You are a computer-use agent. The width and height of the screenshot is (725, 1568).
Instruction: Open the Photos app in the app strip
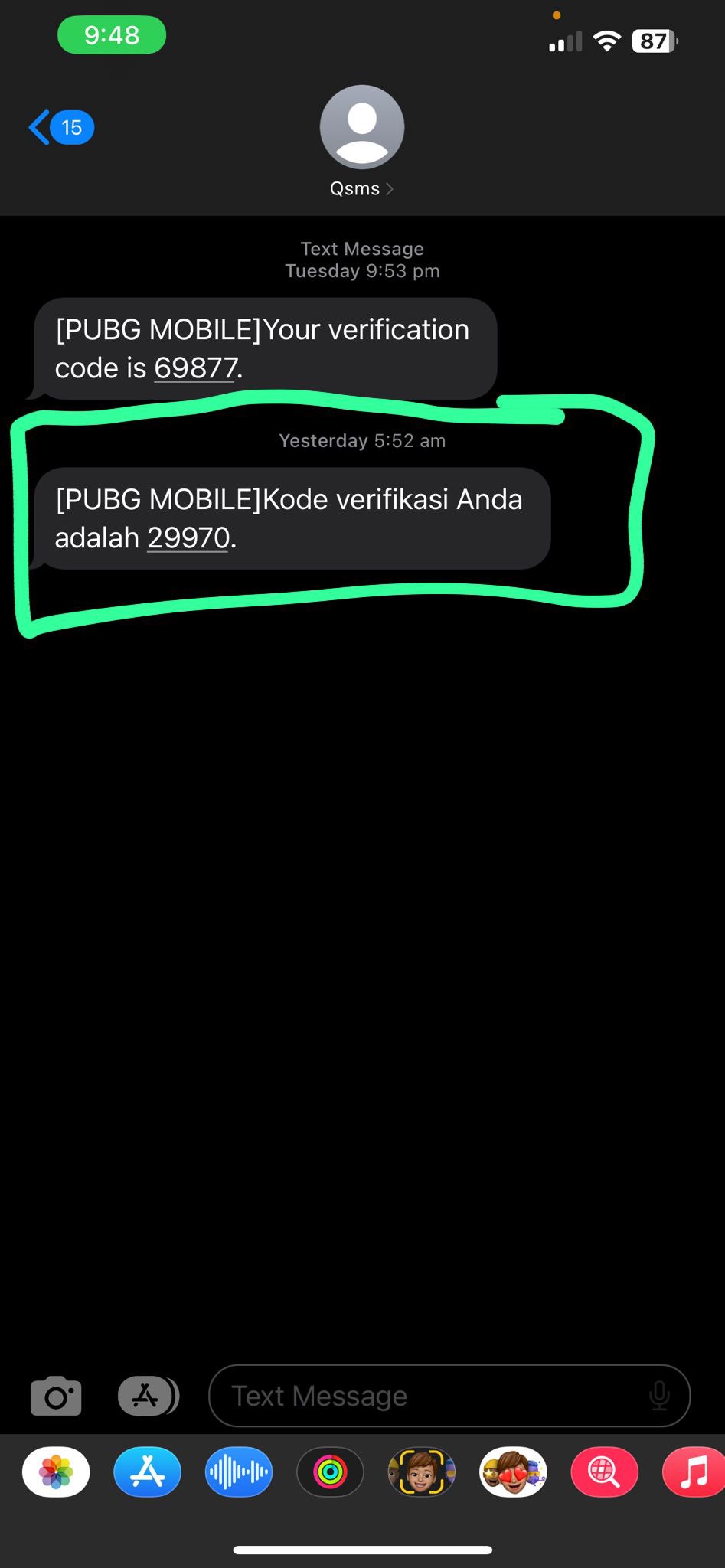click(x=56, y=1472)
